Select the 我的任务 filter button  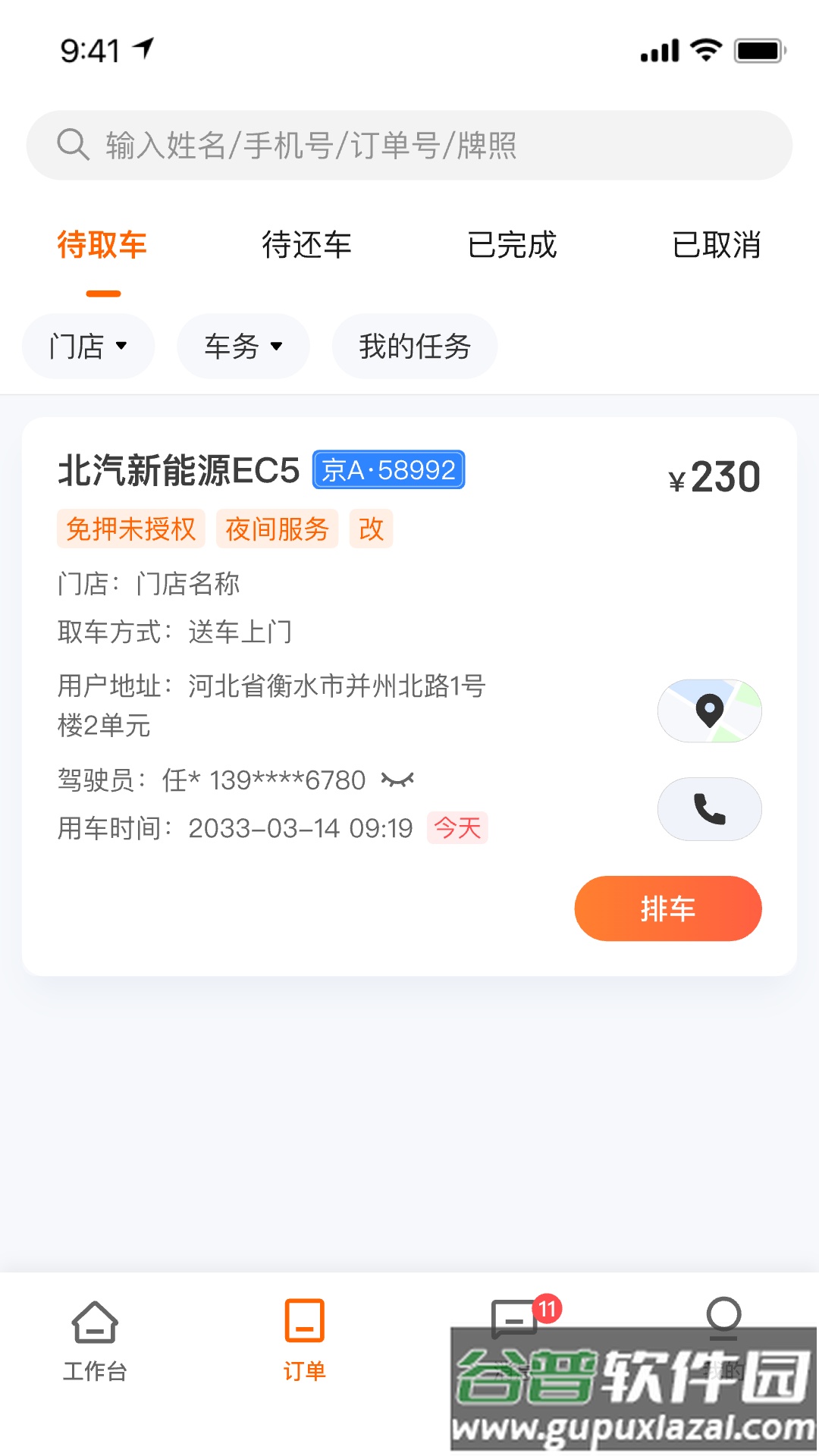(415, 346)
